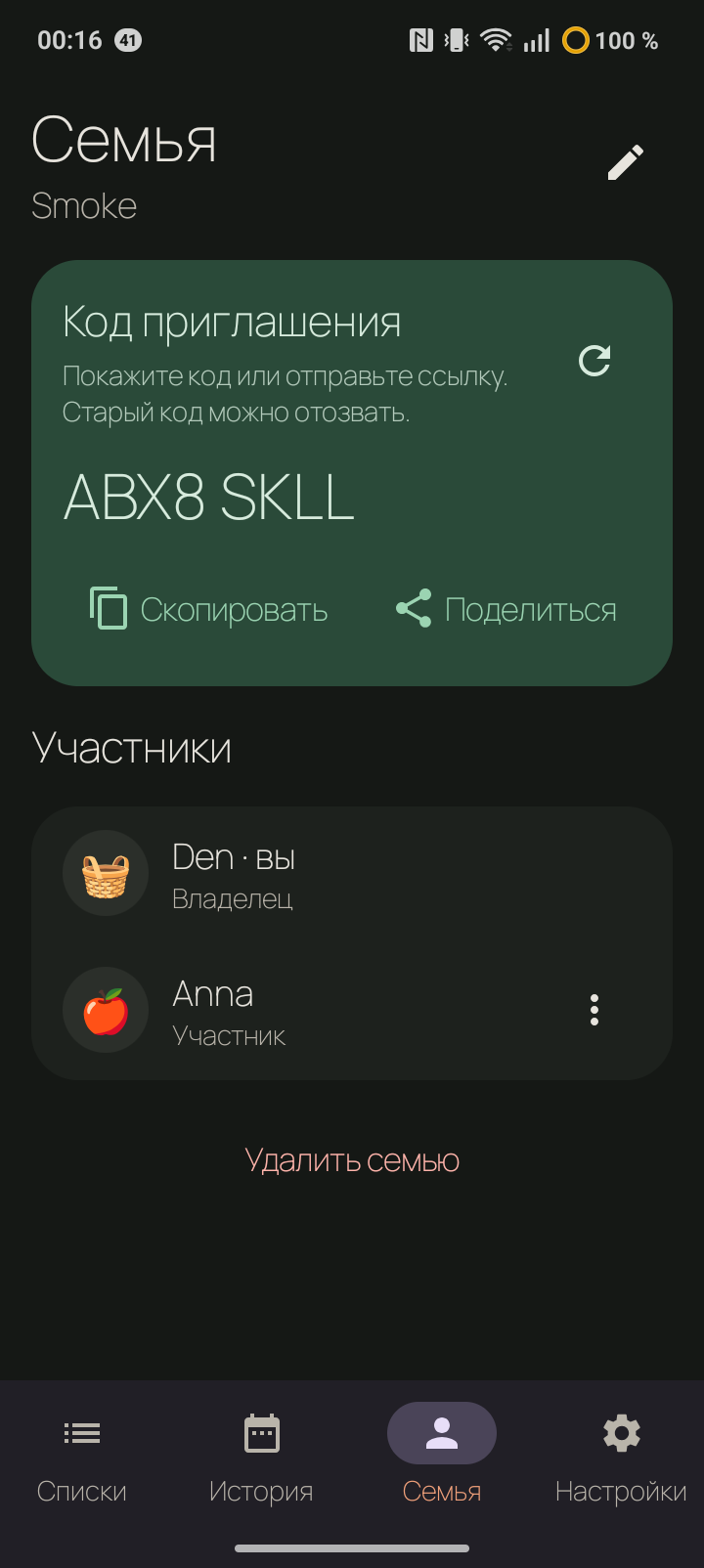Image resolution: width=704 pixels, height=1568 pixels.
Task: Copy the invitation code via Скопировать
Action: tap(208, 610)
